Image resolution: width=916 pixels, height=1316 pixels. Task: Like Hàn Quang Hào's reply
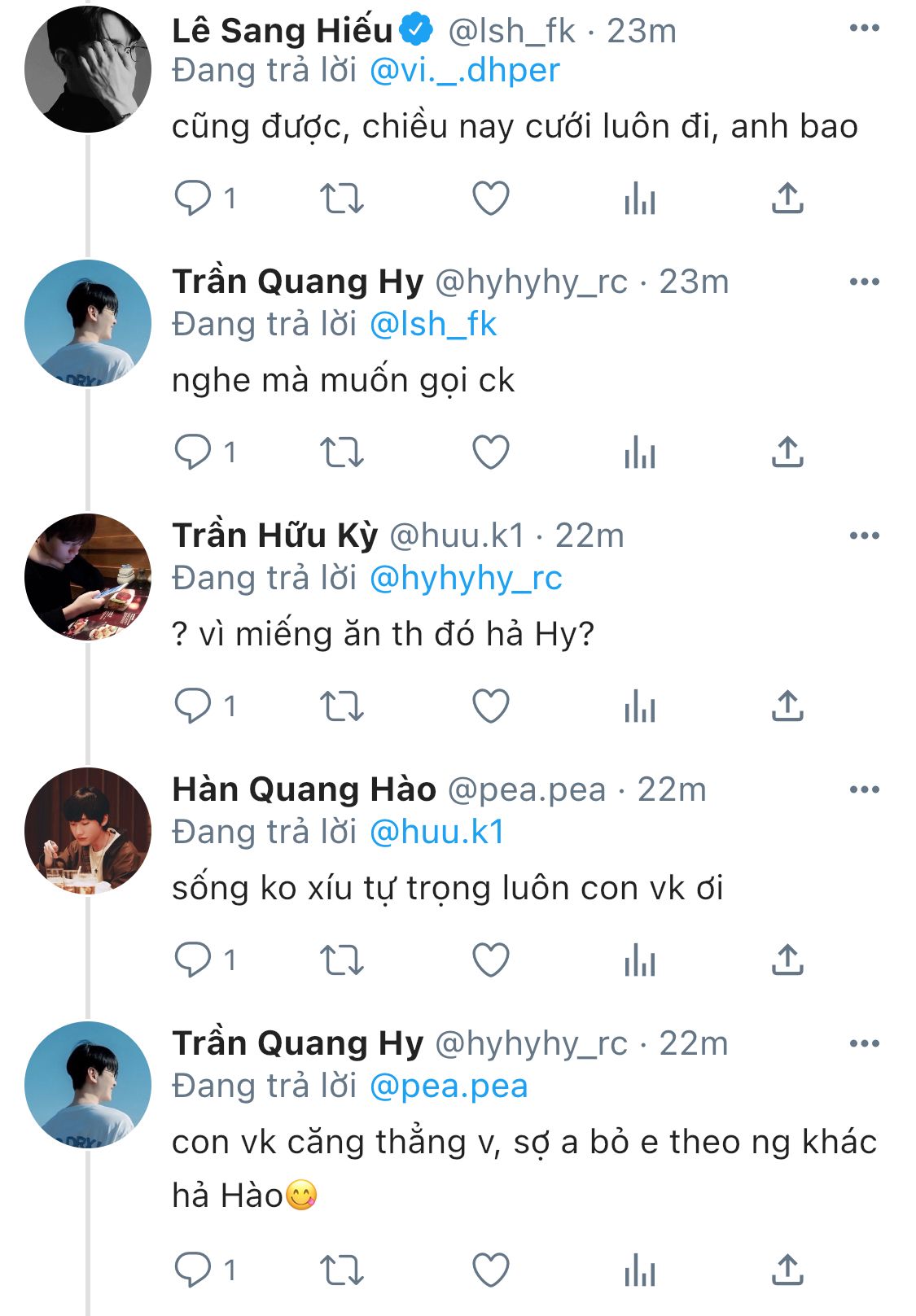pos(491,960)
